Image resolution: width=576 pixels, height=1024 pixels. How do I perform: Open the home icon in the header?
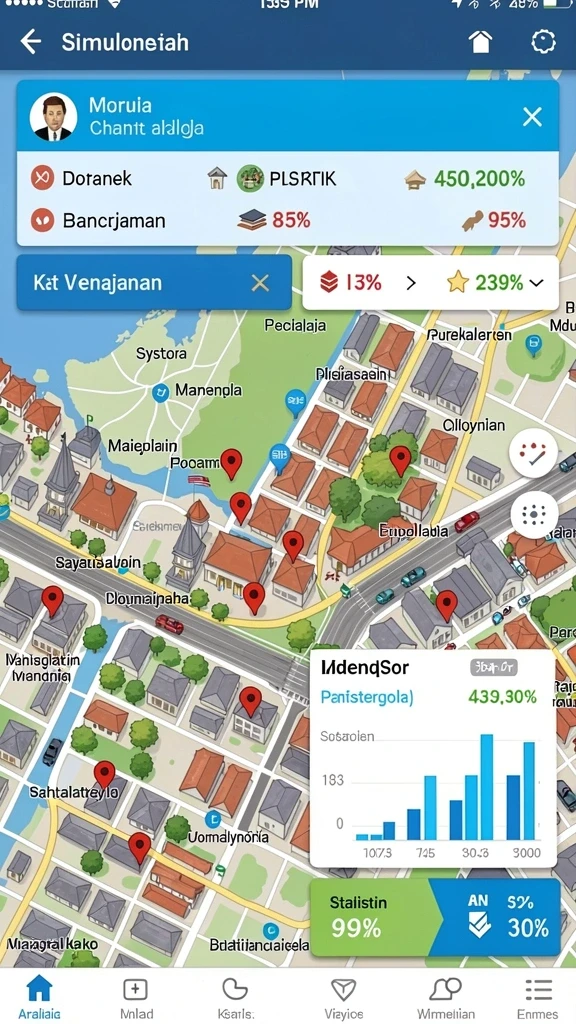click(x=480, y=42)
